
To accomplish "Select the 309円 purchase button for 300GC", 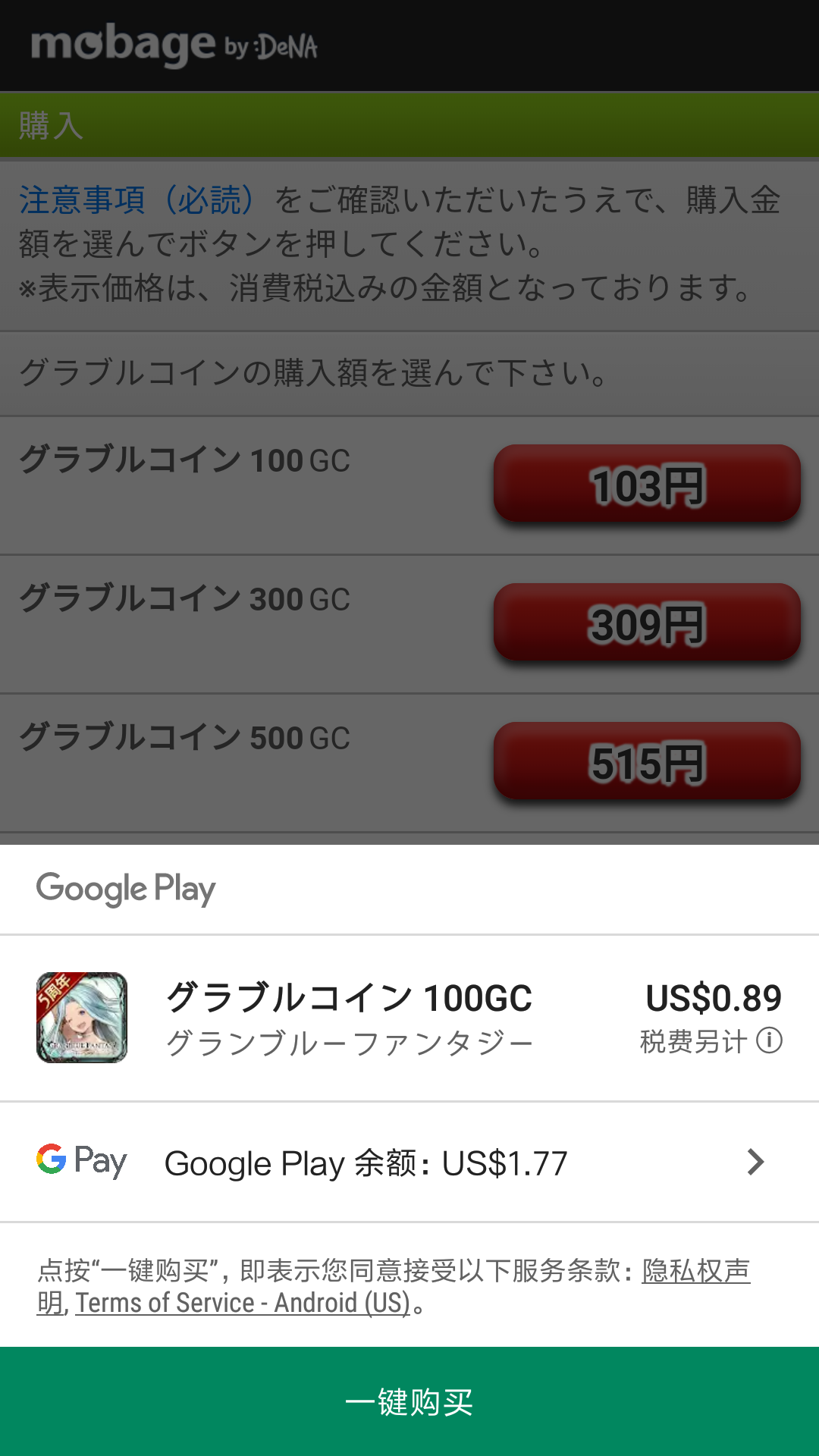I will tap(648, 626).
